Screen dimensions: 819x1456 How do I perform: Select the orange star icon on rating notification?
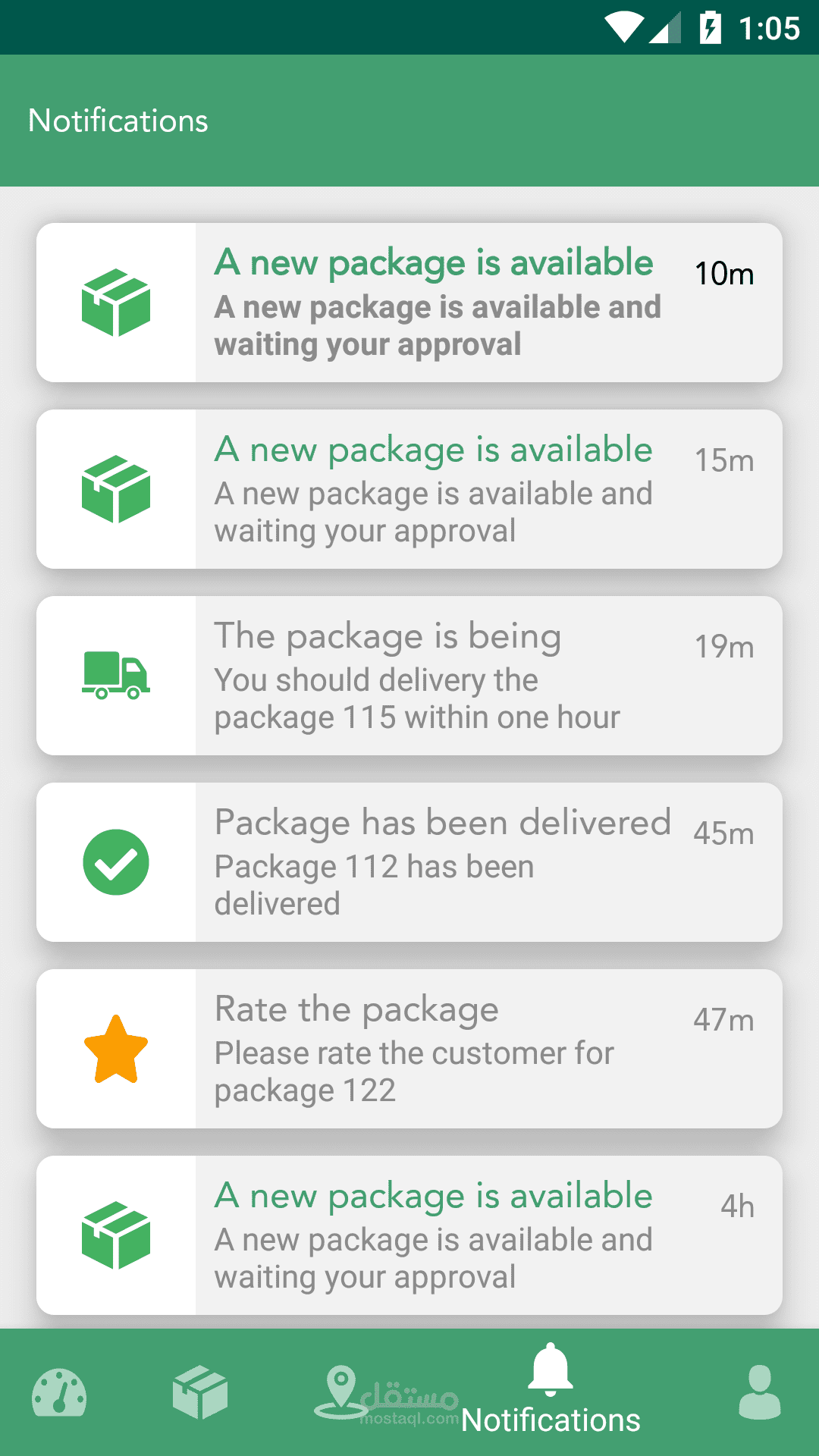click(115, 1046)
